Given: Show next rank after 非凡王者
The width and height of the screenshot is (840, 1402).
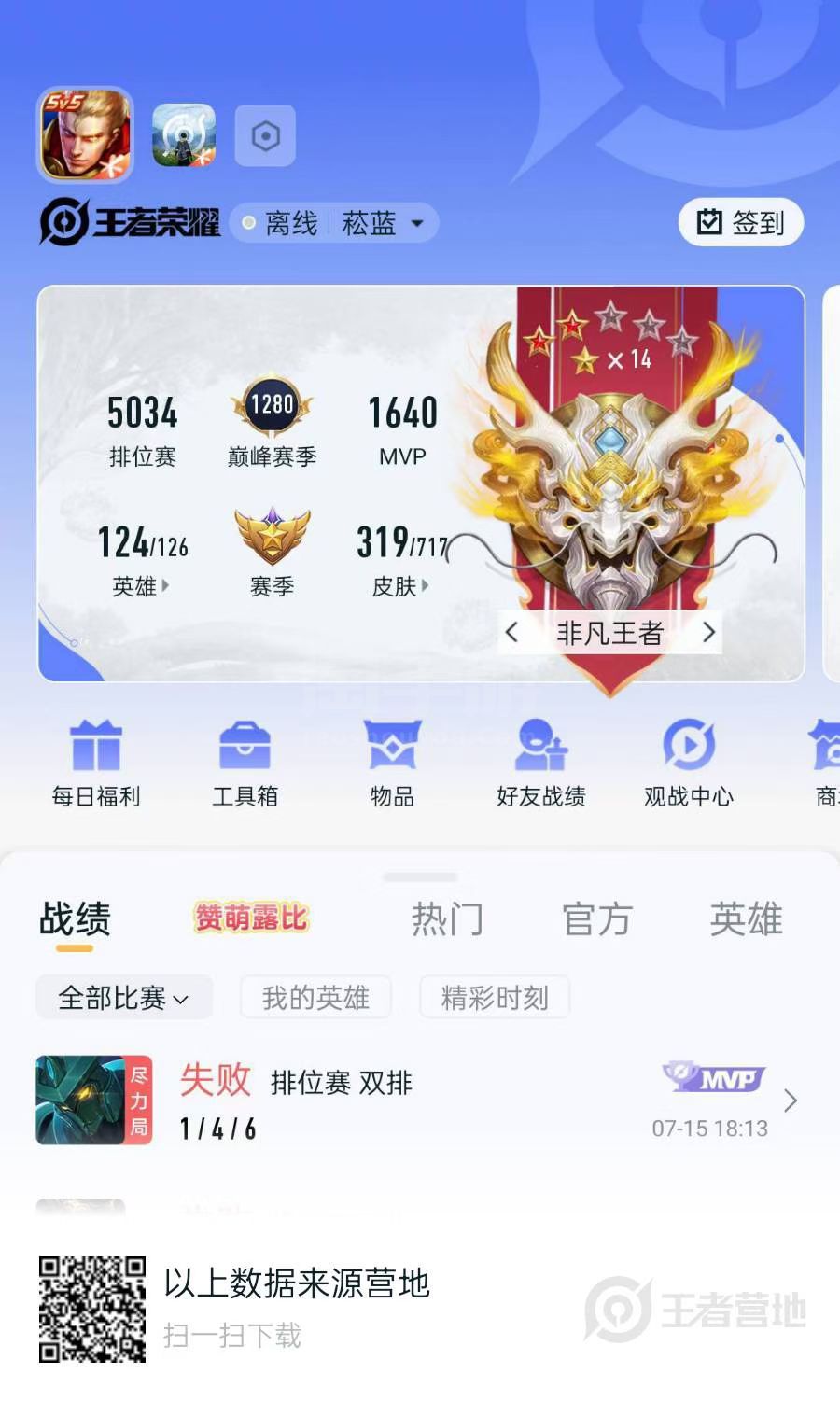Looking at the screenshot, I should [x=708, y=633].
